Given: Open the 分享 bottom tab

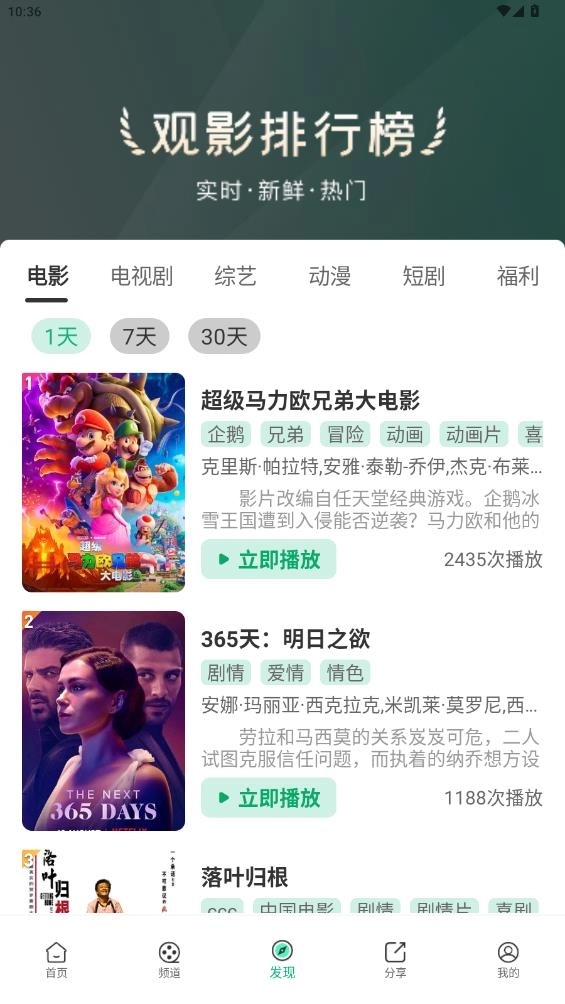Looking at the screenshot, I should pyautogui.click(x=395, y=960).
